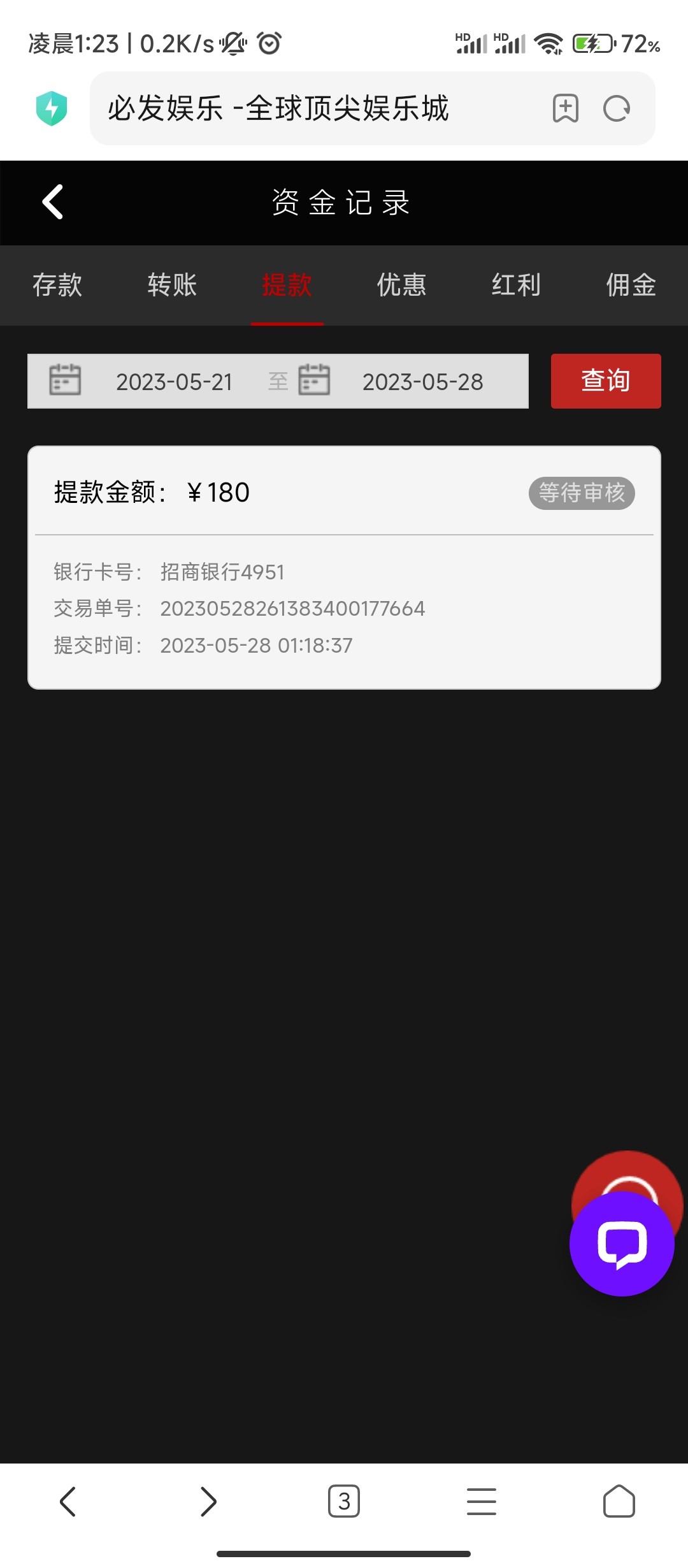Add the page to browser bookmarks
This screenshot has height=1568, width=688.
click(565, 108)
